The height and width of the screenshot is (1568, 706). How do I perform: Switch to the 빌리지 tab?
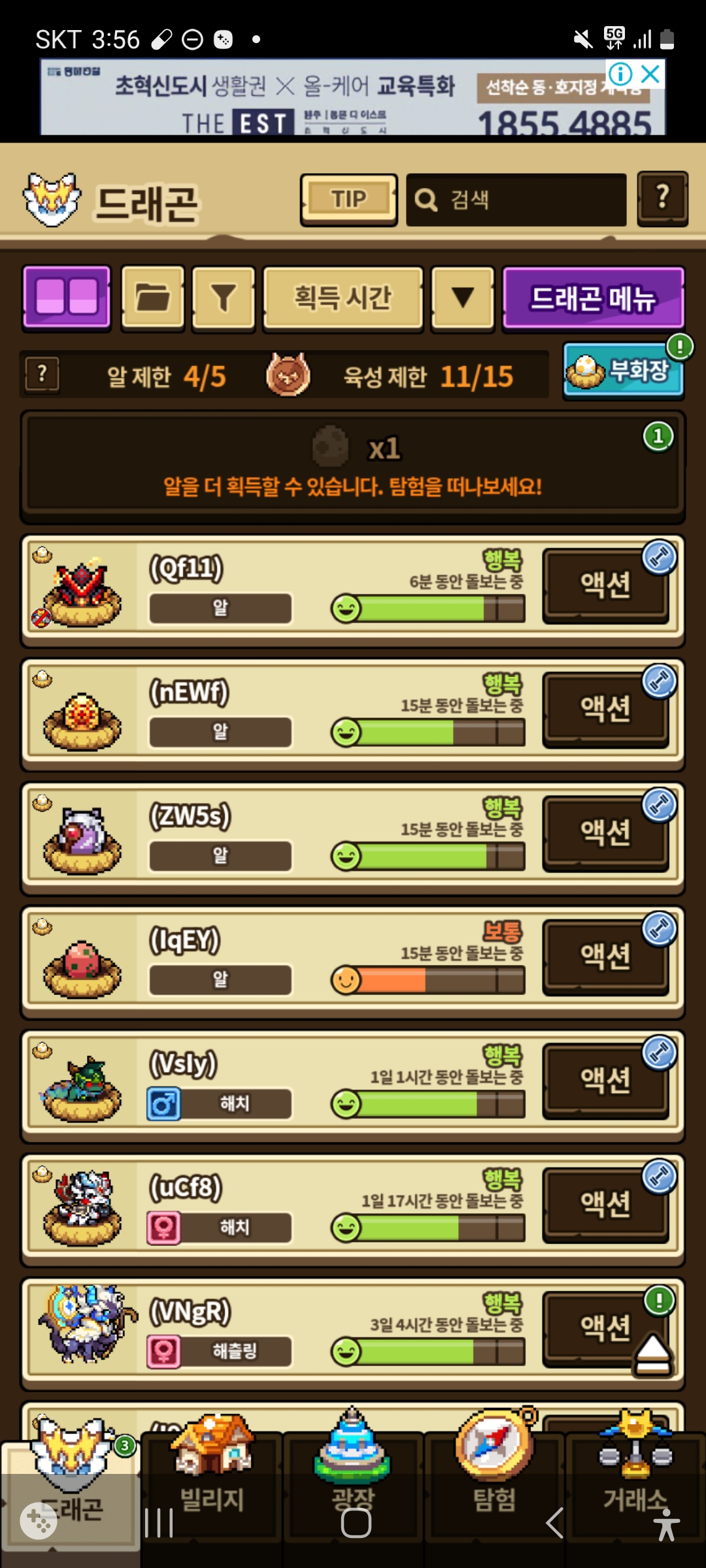212,1496
